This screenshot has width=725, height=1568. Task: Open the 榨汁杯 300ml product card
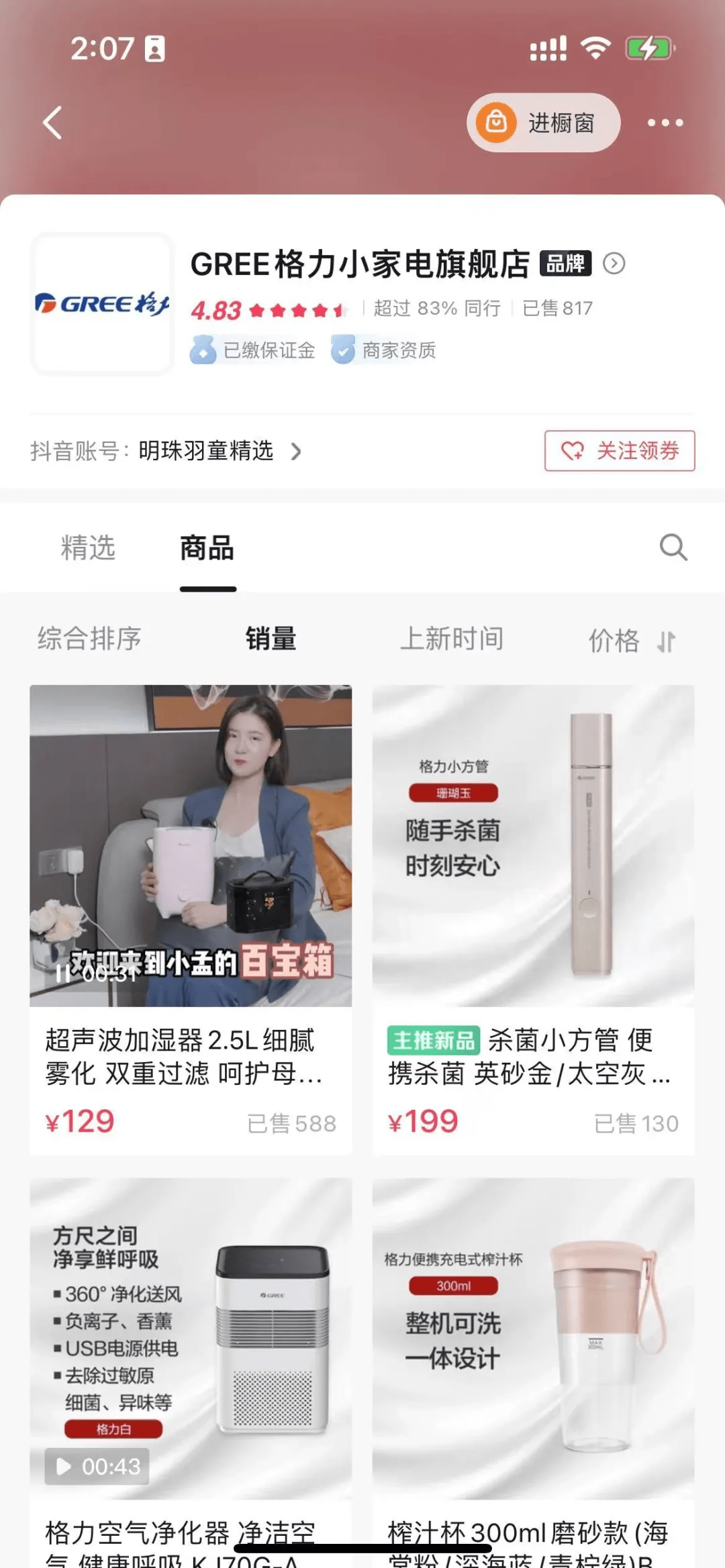[x=533, y=1369]
